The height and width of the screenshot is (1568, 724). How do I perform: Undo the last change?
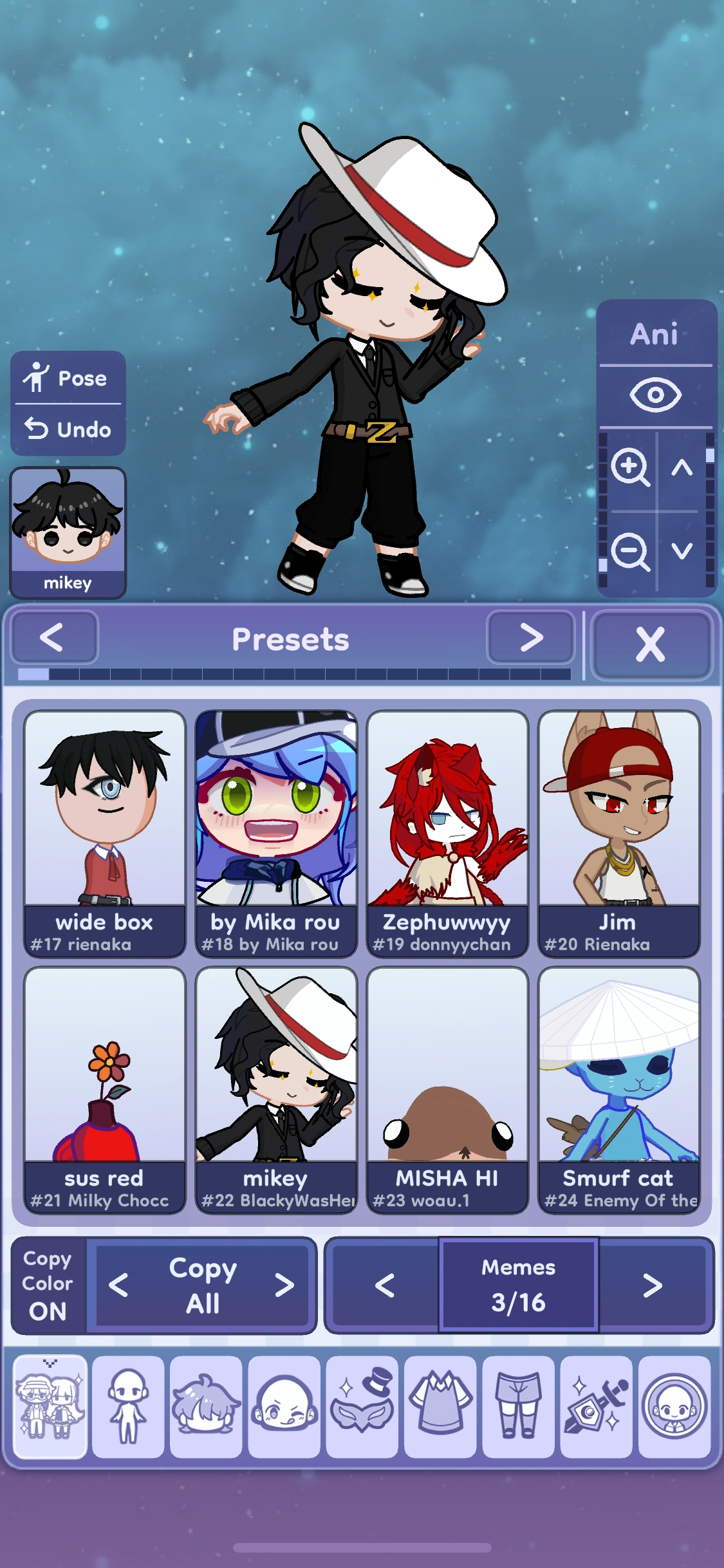68,429
